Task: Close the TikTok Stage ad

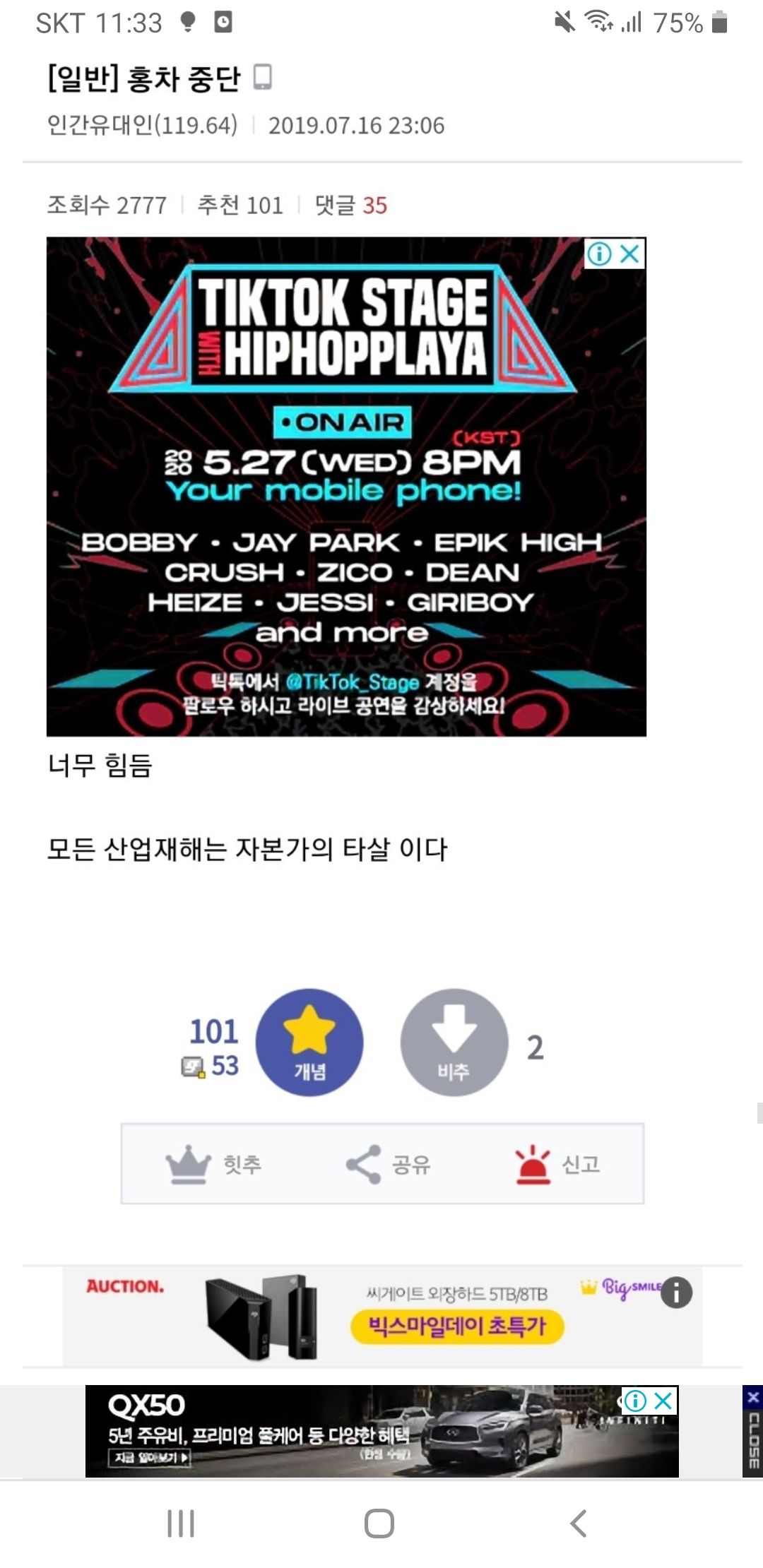Action: (x=630, y=254)
